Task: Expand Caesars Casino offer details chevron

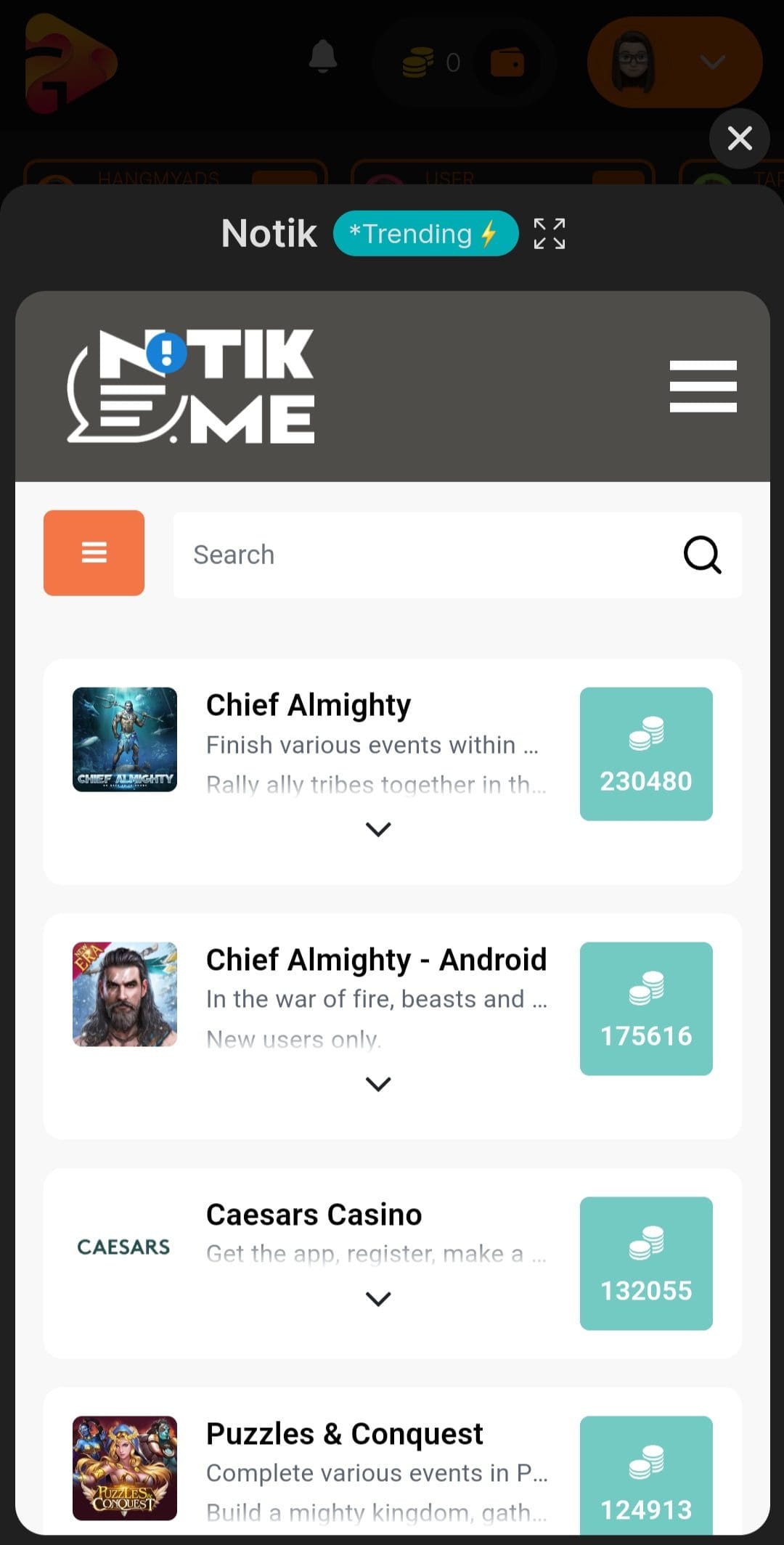Action: 378,1299
